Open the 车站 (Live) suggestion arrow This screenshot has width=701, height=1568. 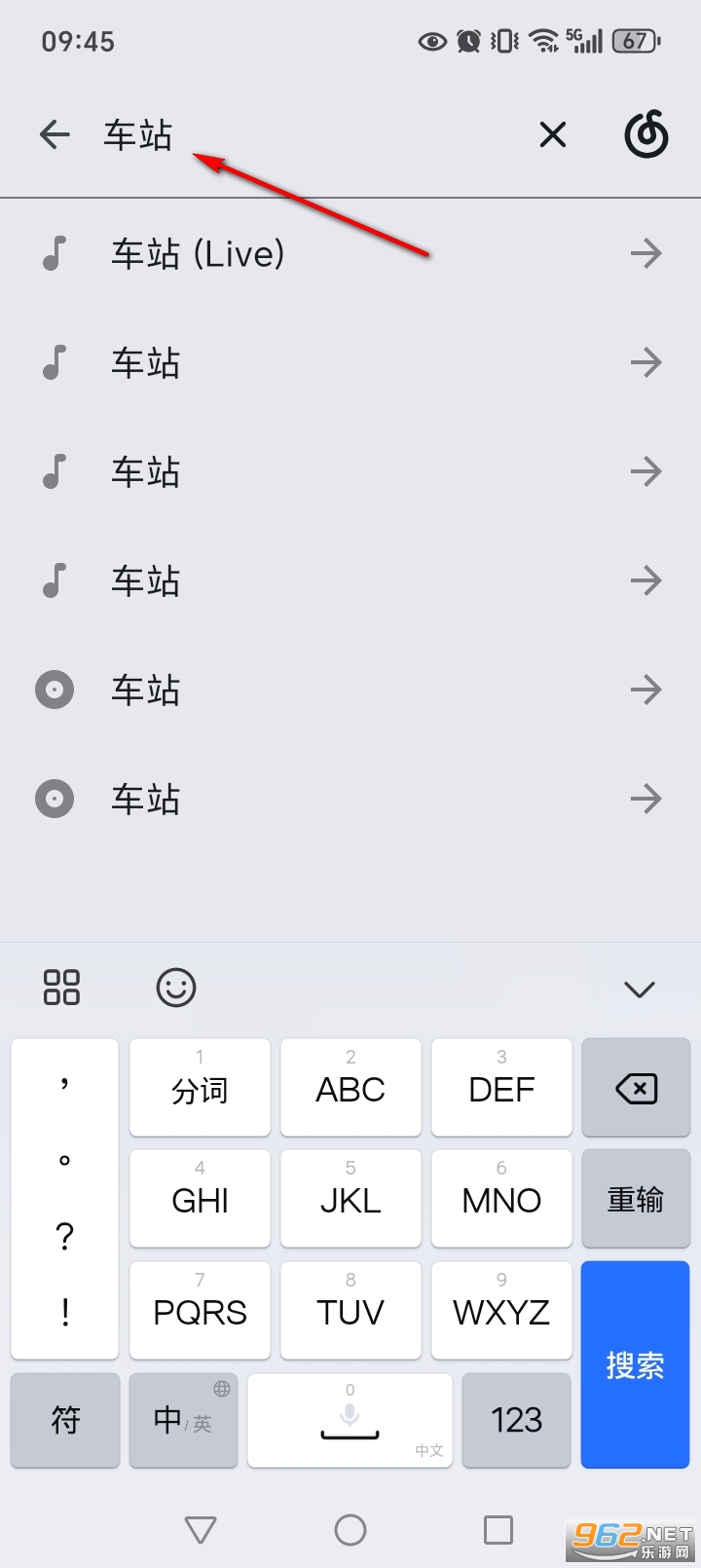coord(646,253)
